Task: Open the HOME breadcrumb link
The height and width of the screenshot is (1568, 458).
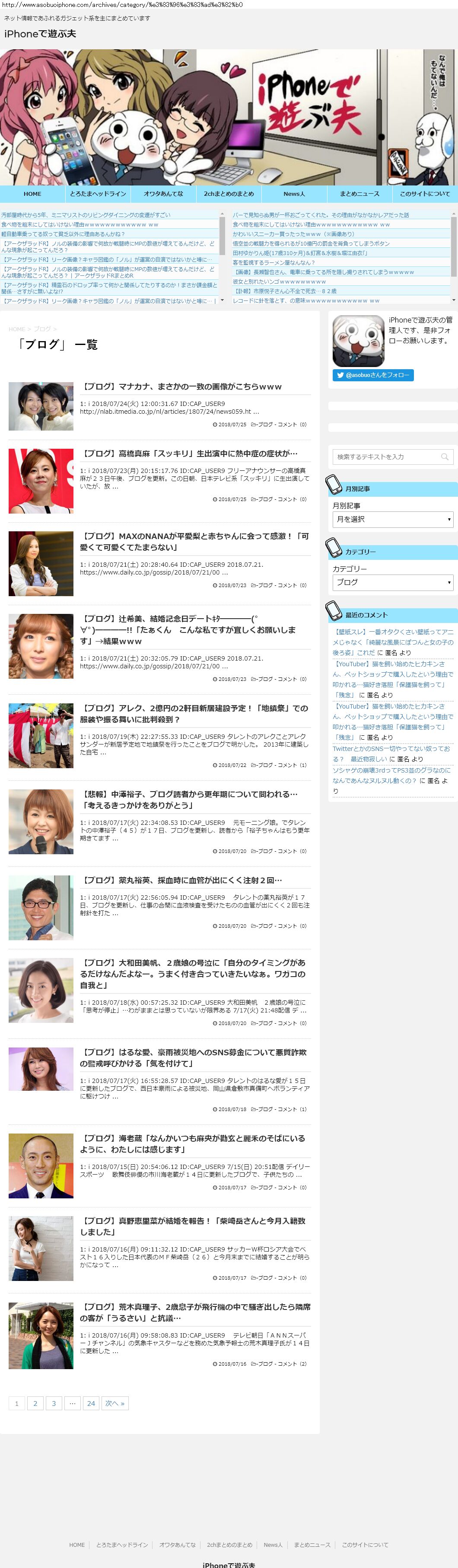Action: 16,329
